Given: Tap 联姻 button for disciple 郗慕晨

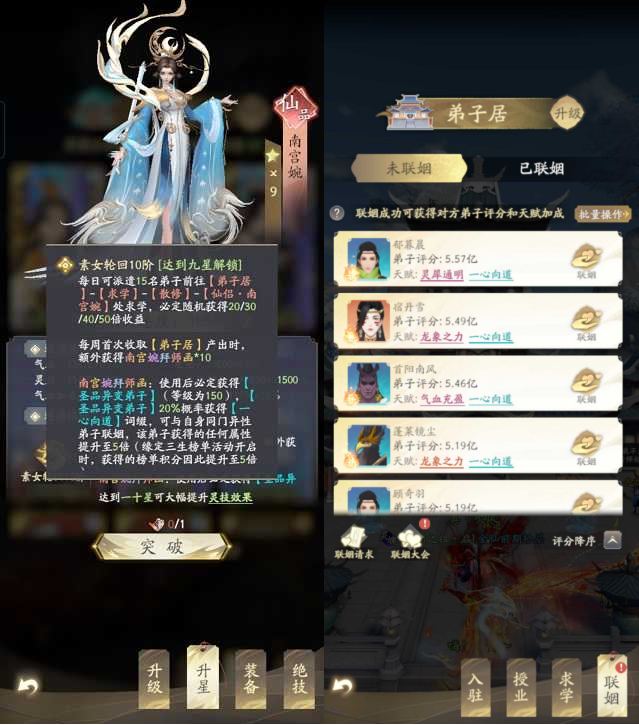Looking at the screenshot, I should pos(586,260).
